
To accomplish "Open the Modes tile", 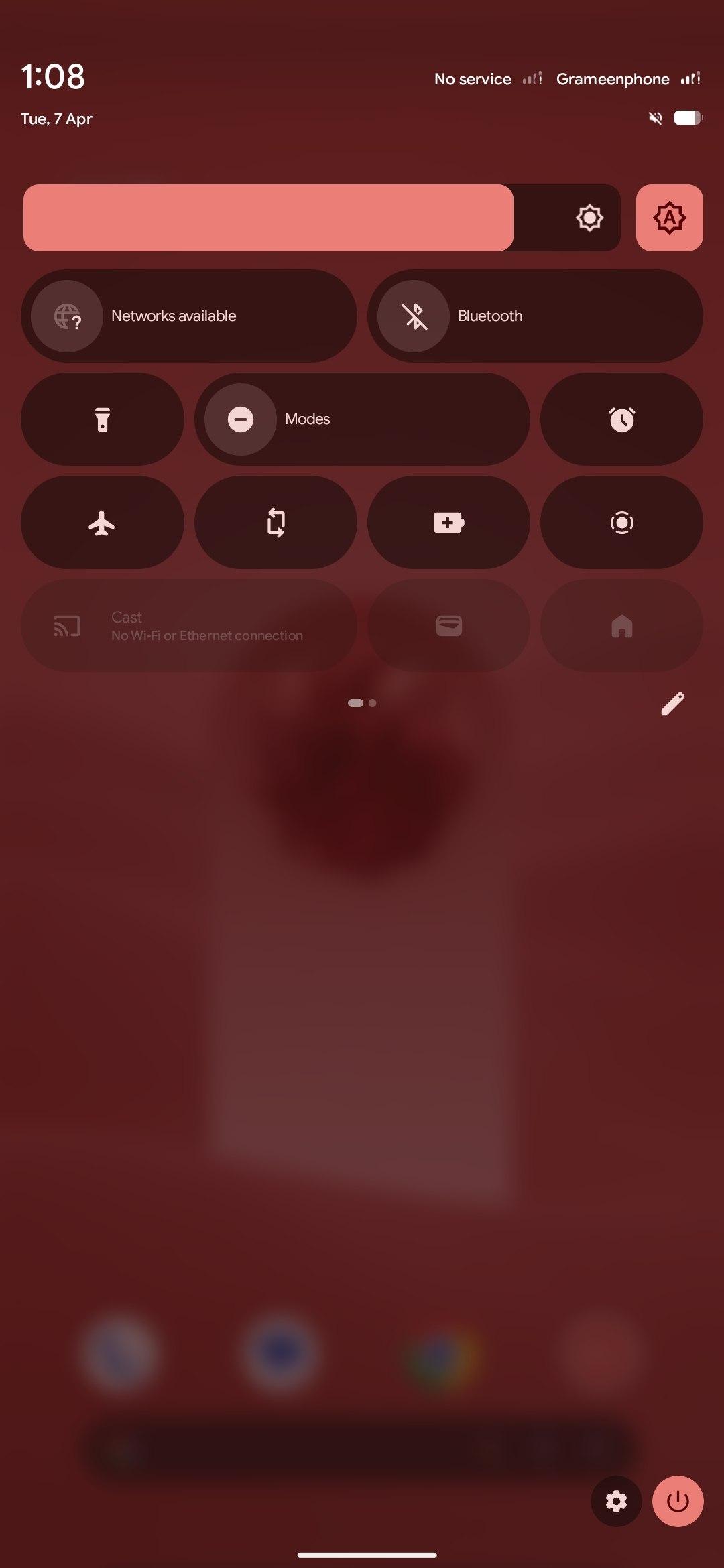I will 362,419.
